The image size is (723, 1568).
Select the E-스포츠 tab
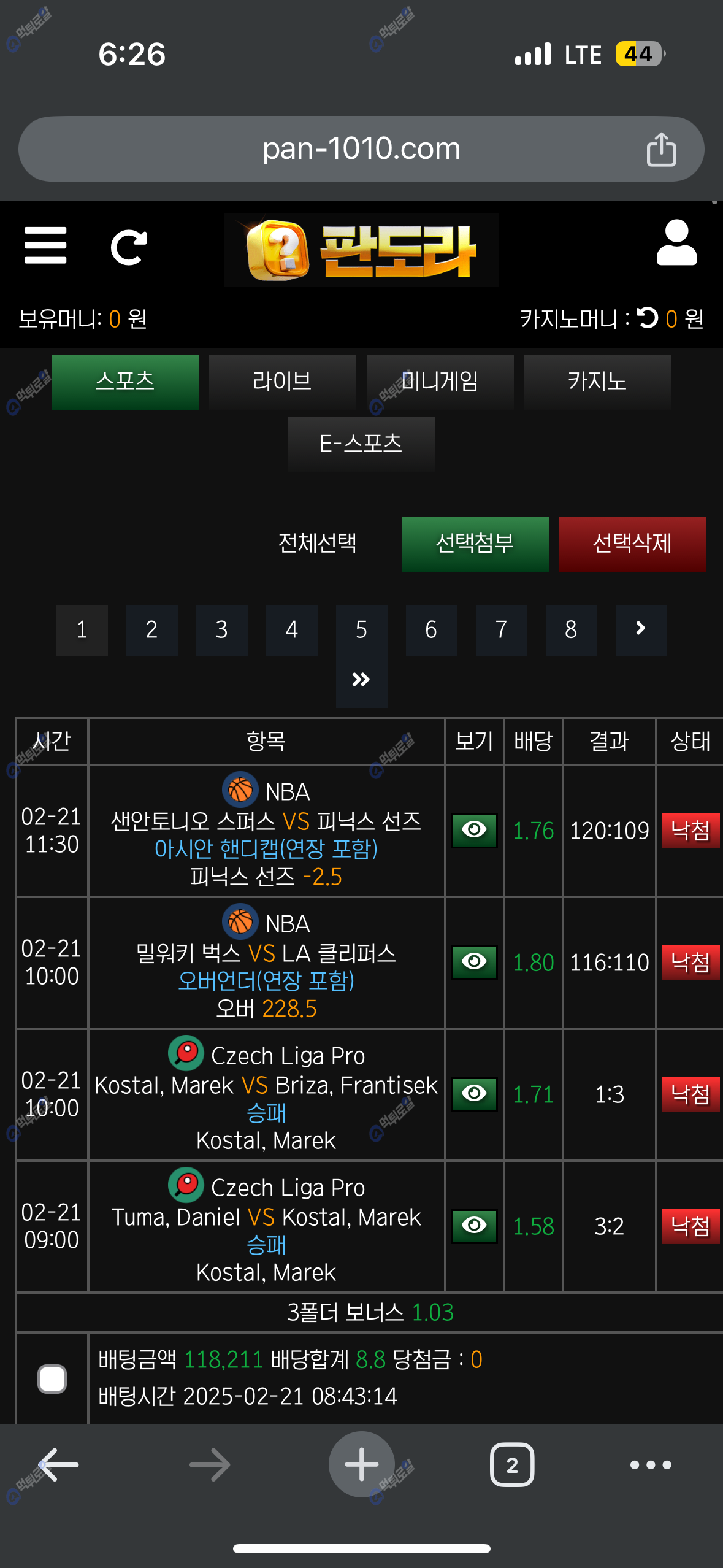coord(361,444)
